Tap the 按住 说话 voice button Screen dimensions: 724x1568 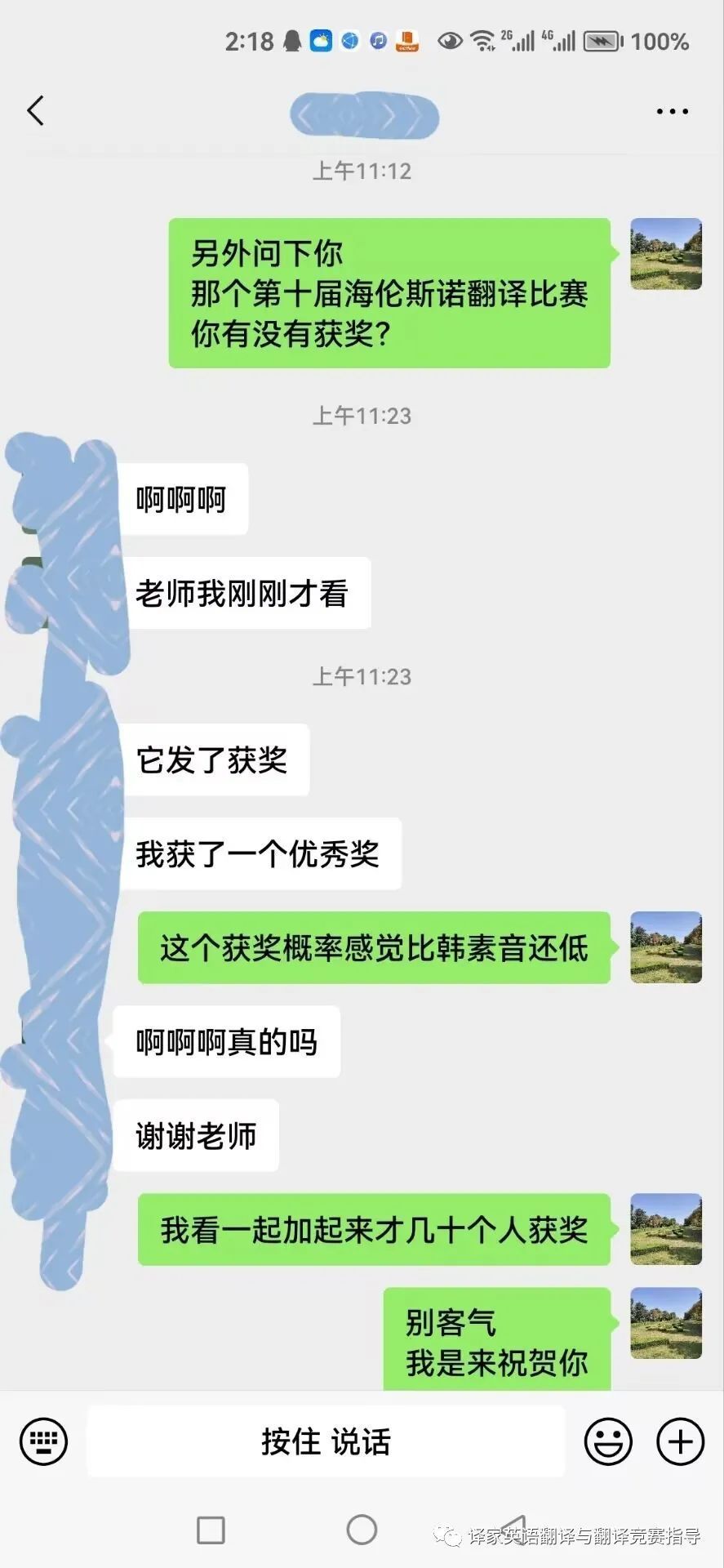[x=326, y=1441]
